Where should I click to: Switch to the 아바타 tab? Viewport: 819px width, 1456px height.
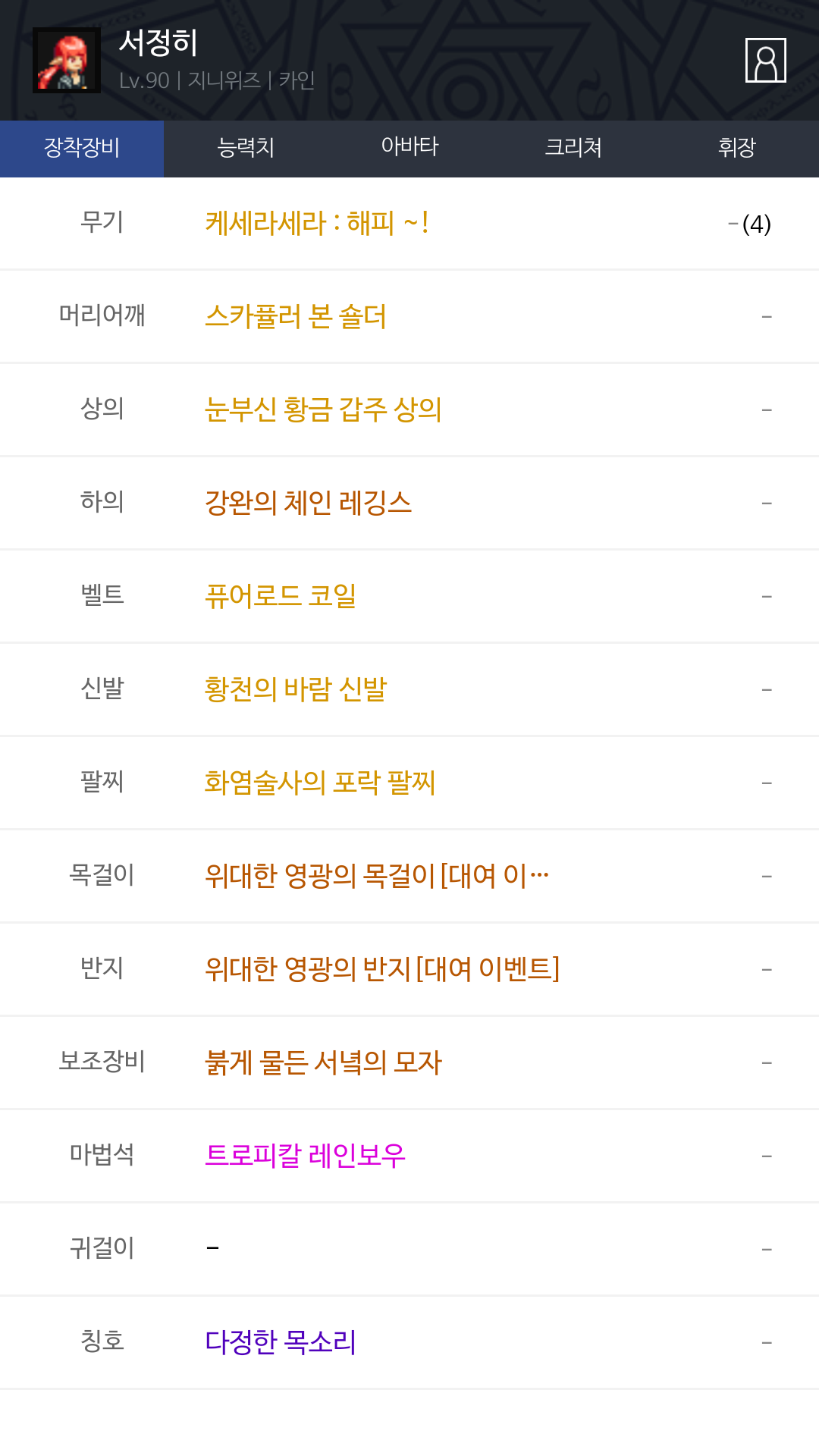click(409, 148)
